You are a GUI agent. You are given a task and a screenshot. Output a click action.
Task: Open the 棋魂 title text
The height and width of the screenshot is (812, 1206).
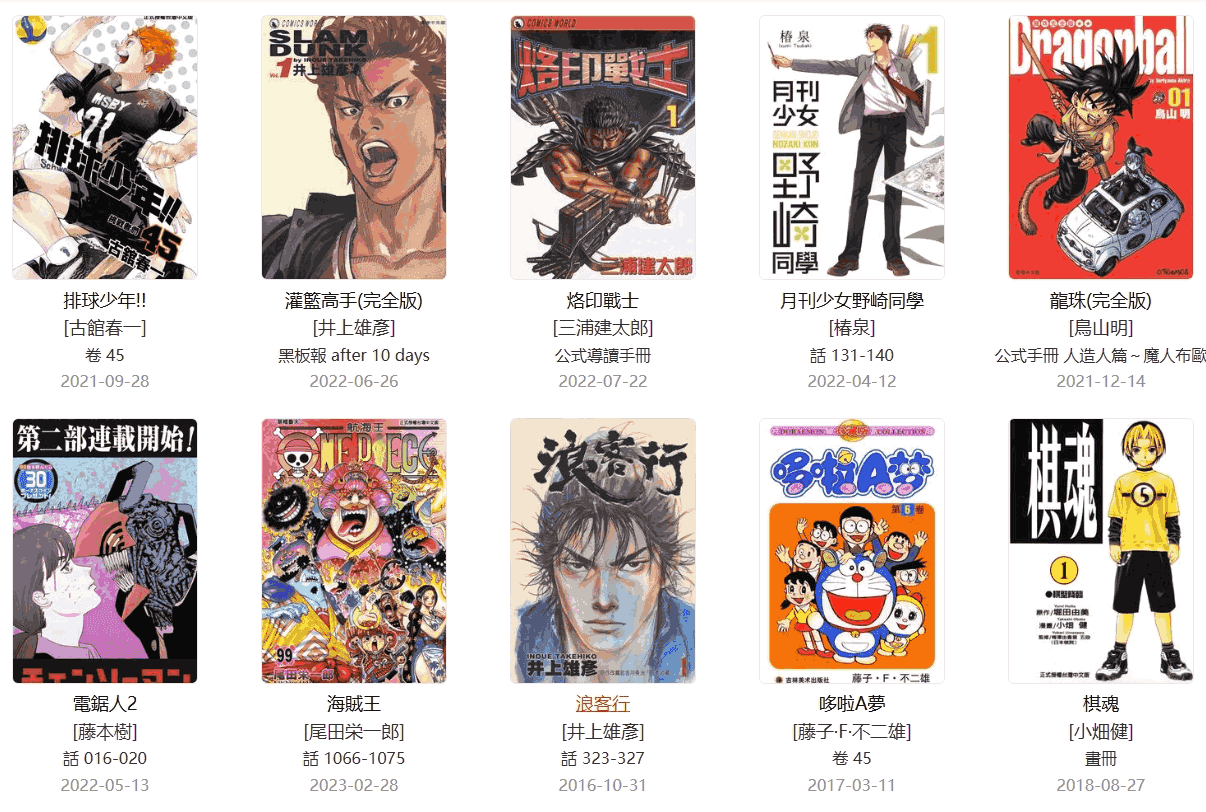click(1100, 704)
